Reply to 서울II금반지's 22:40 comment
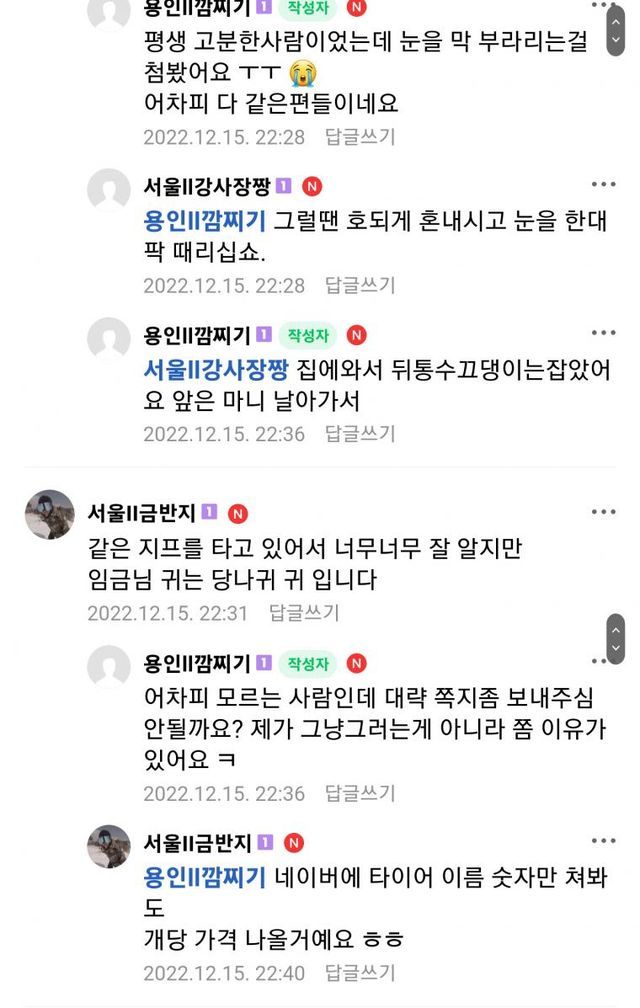This screenshot has height=1008, width=640. (360, 972)
